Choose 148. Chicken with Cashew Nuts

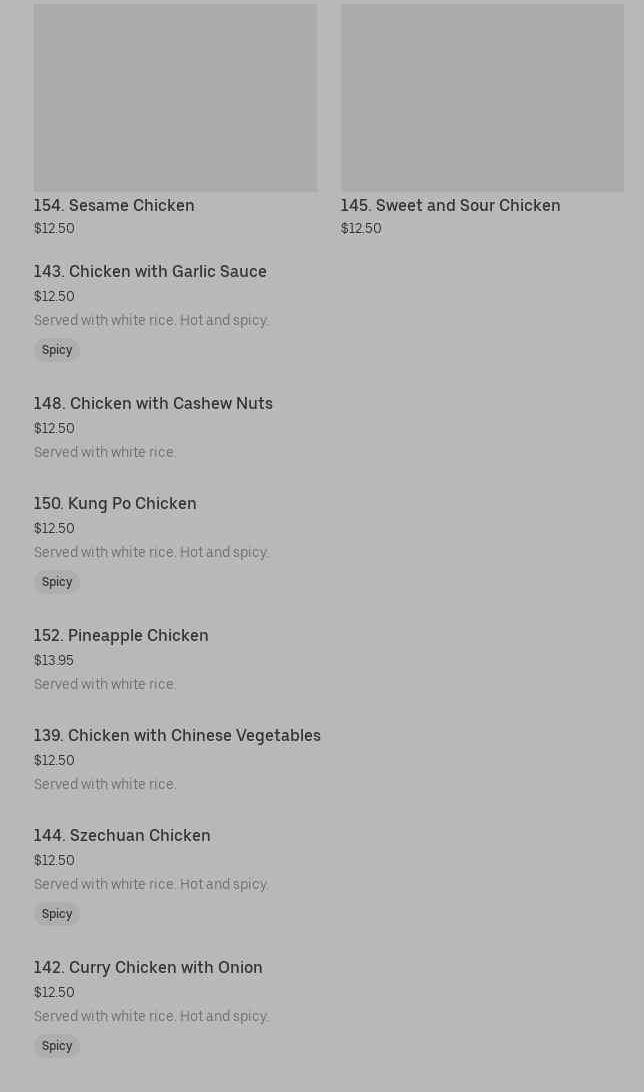(153, 404)
